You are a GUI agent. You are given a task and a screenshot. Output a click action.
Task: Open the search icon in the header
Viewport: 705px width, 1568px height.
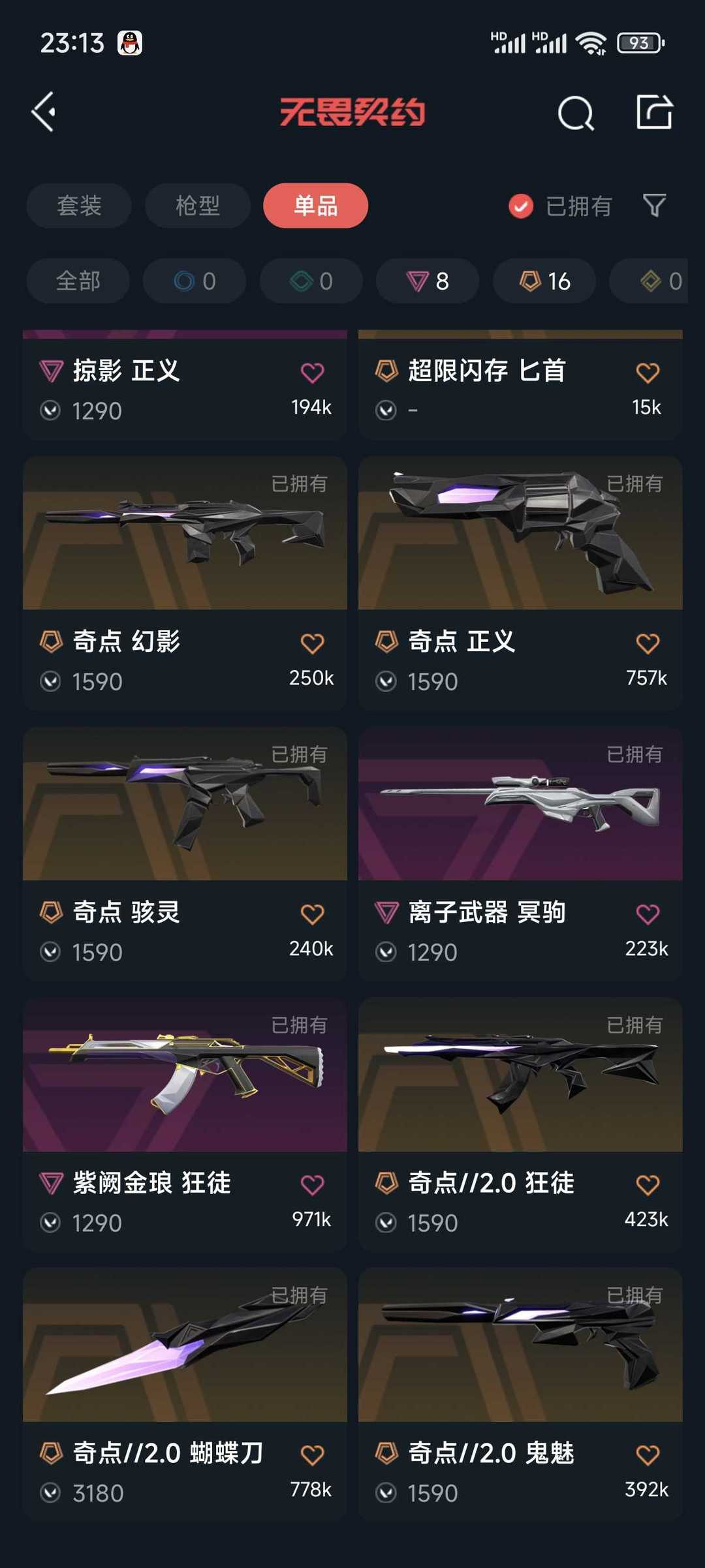point(576,113)
